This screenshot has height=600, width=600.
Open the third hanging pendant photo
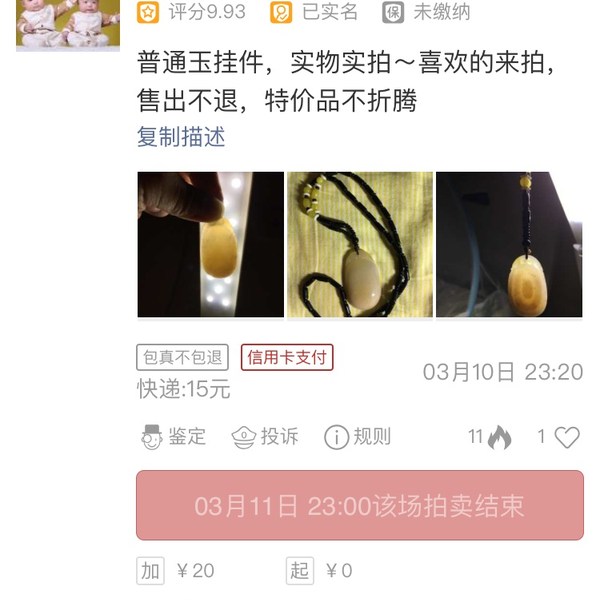pyautogui.click(x=509, y=244)
